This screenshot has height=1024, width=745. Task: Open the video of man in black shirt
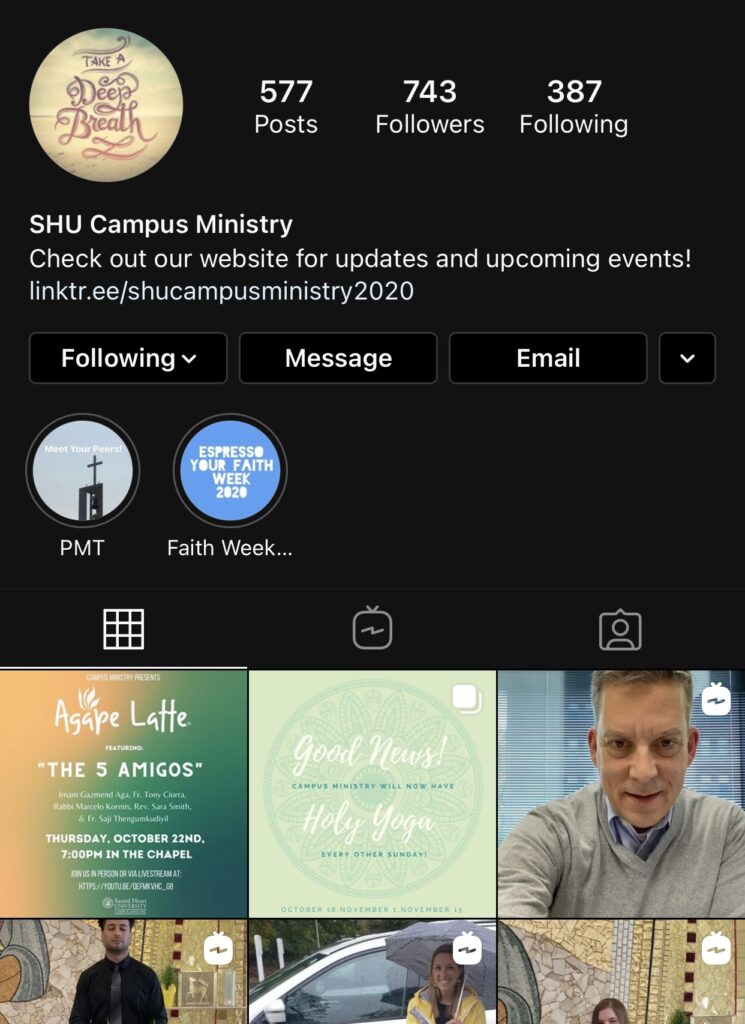[124, 973]
